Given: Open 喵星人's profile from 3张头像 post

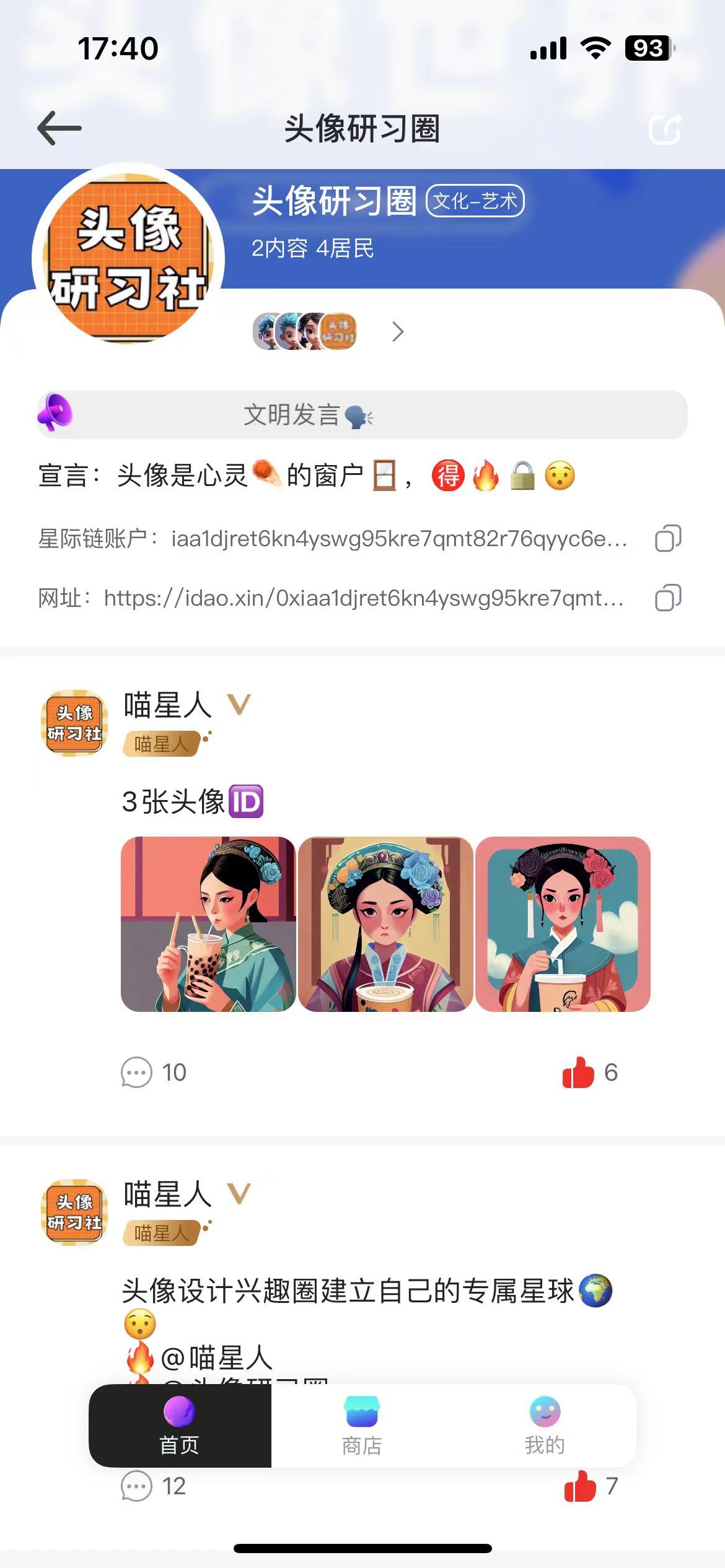Looking at the screenshot, I should [74, 723].
